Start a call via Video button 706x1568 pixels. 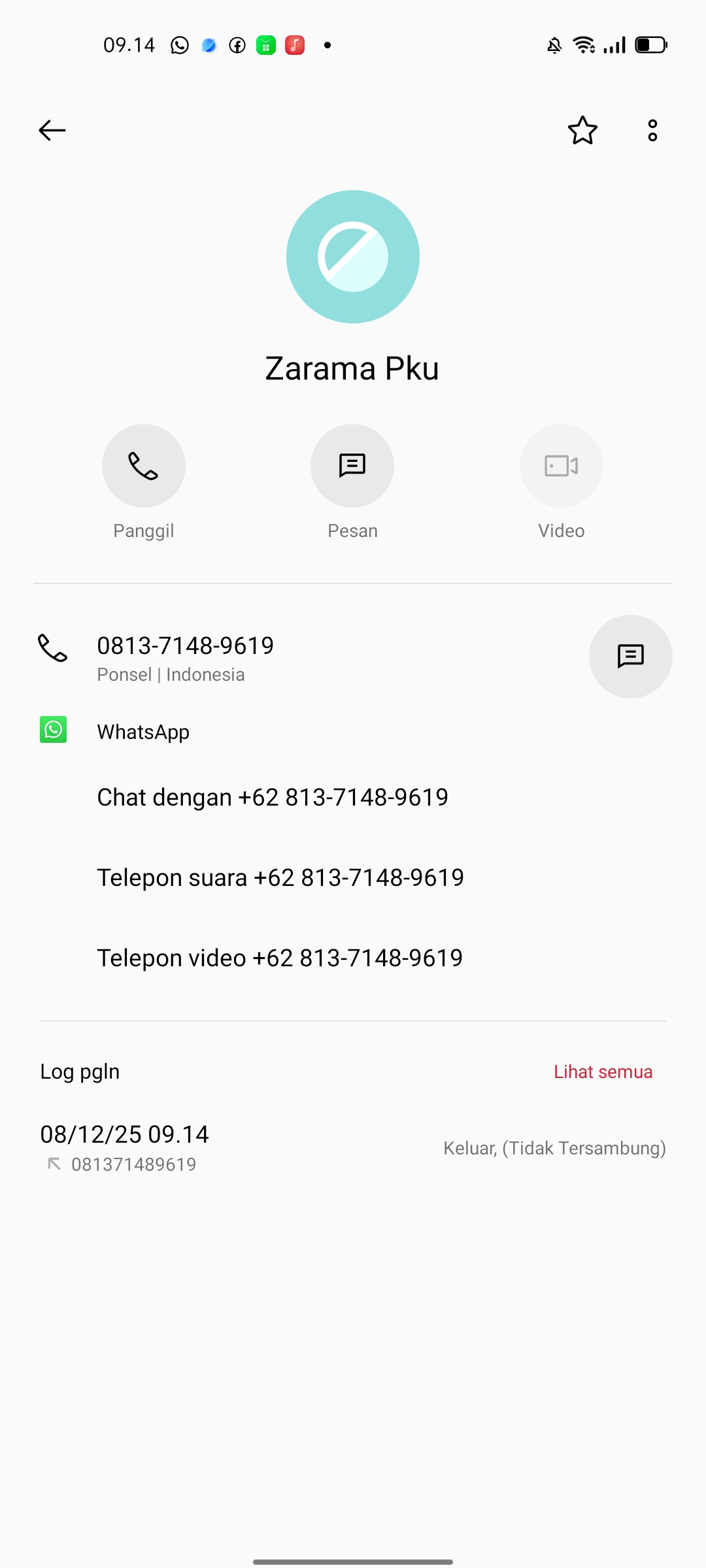[x=561, y=466]
